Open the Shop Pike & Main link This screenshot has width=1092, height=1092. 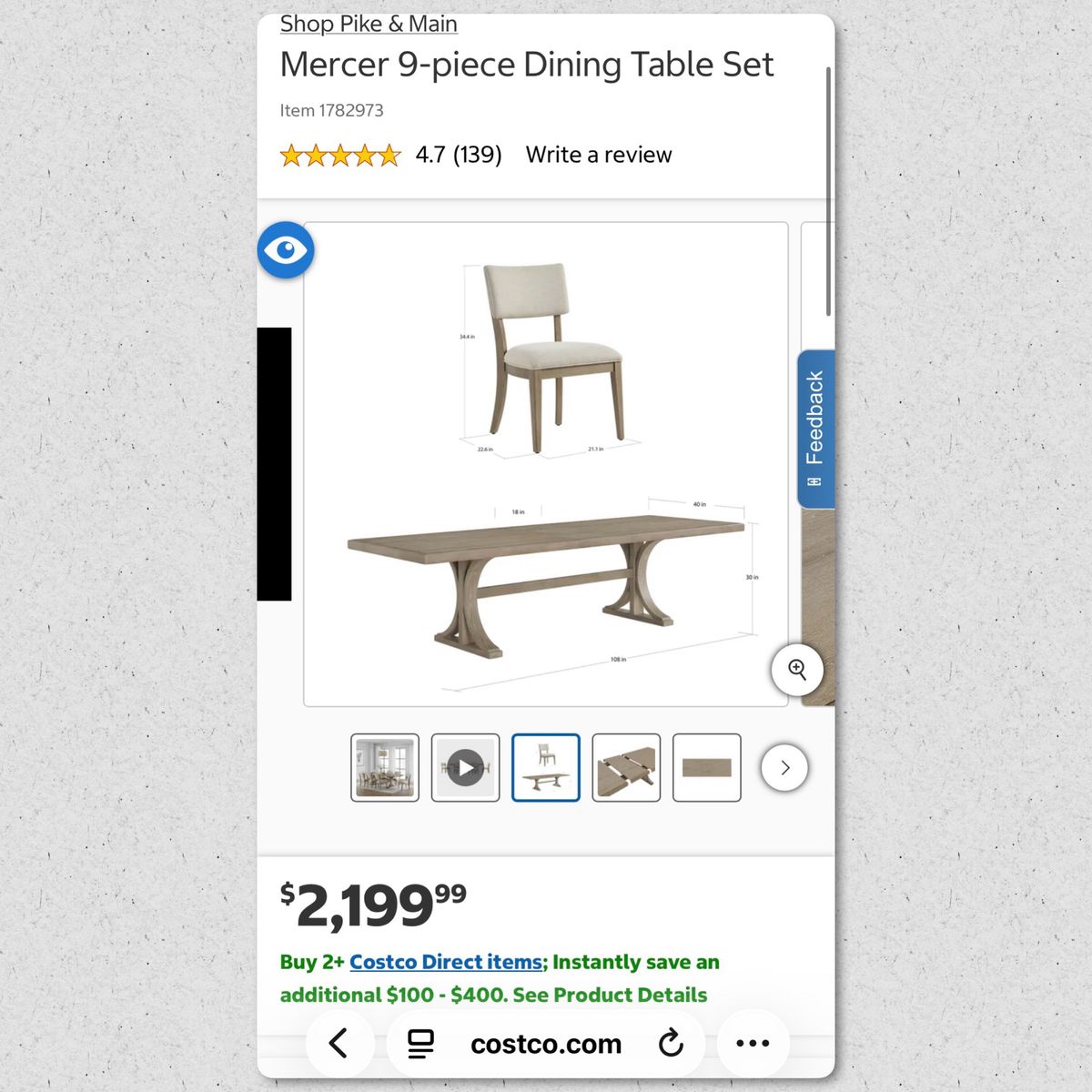click(368, 24)
